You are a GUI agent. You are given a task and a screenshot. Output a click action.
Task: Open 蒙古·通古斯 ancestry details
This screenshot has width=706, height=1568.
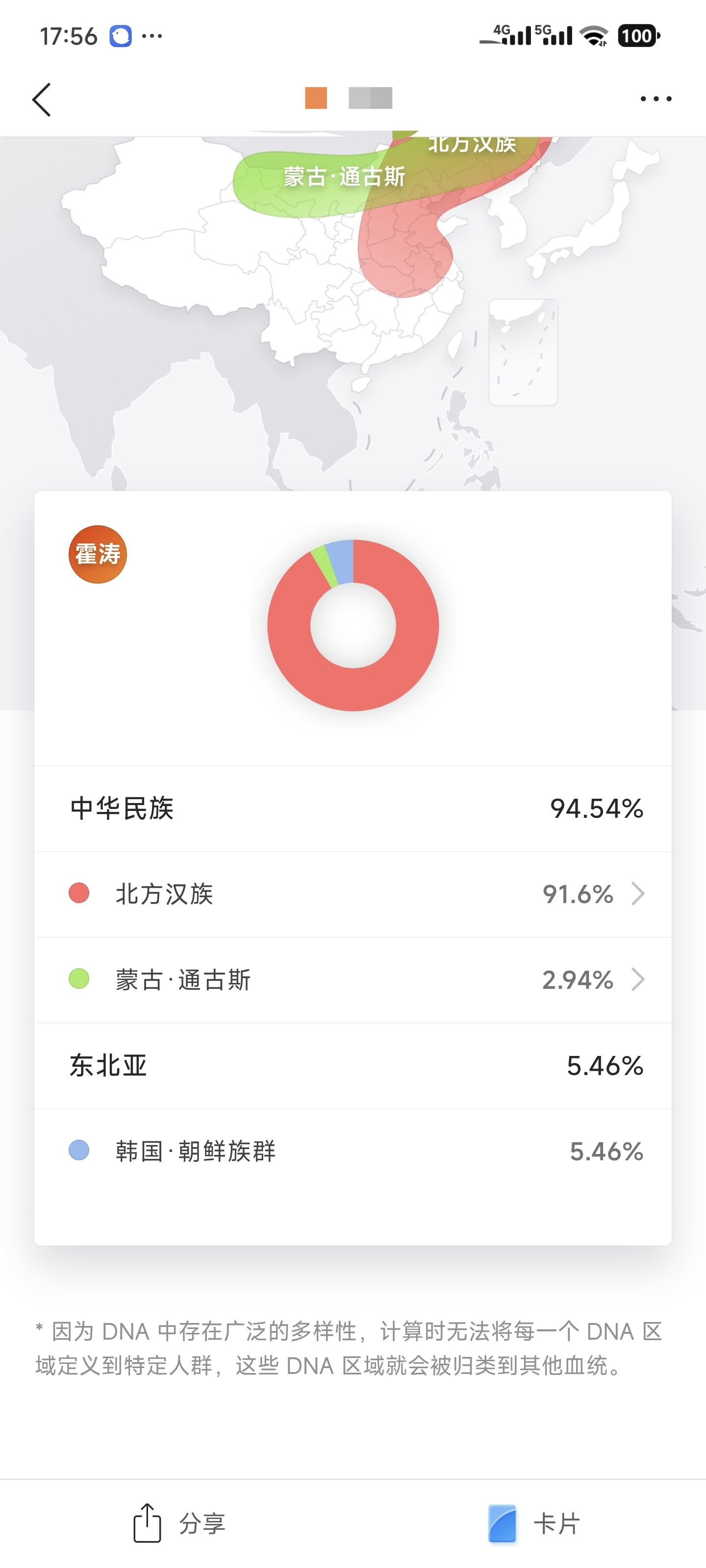click(353, 980)
